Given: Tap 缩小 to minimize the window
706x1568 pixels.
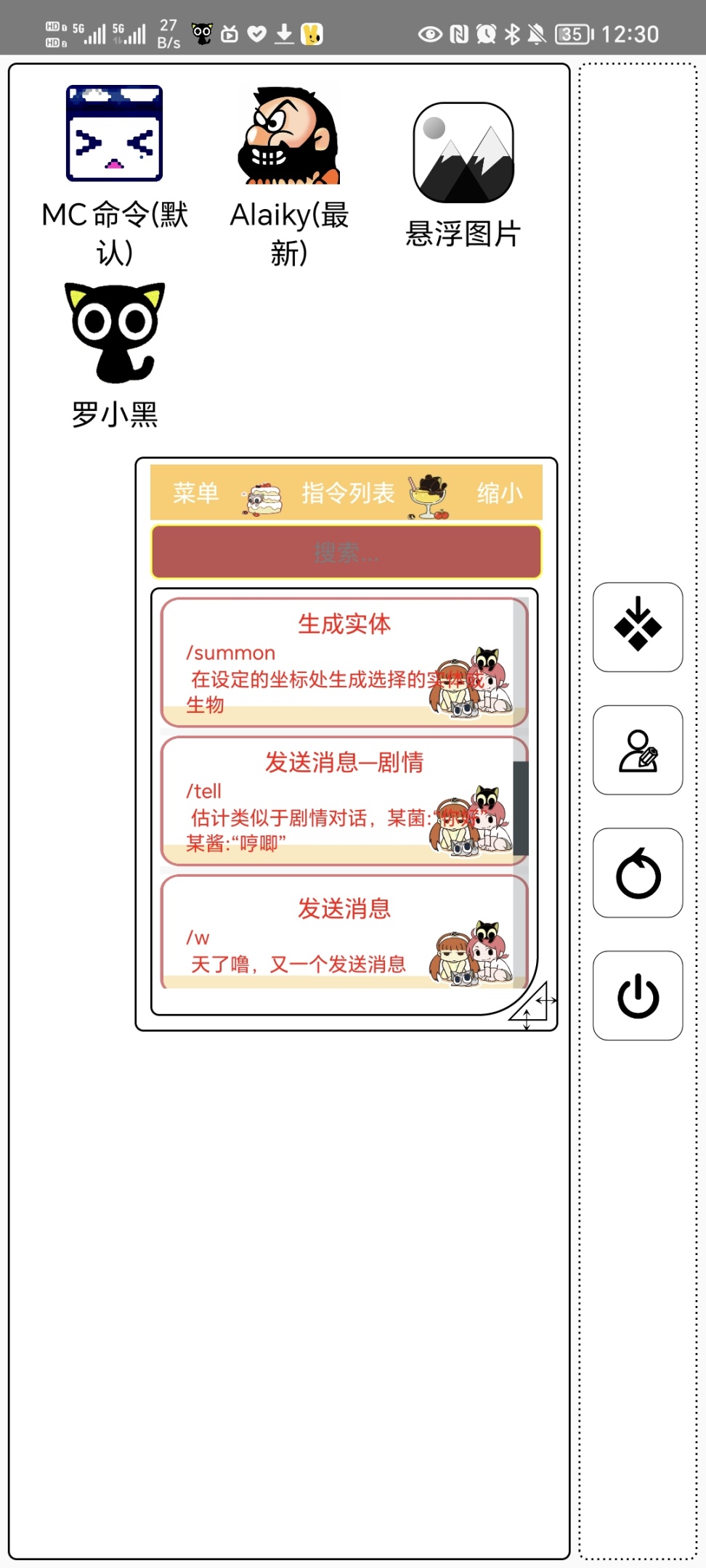Looking at the screenshot, I should [x=499, y=493].
